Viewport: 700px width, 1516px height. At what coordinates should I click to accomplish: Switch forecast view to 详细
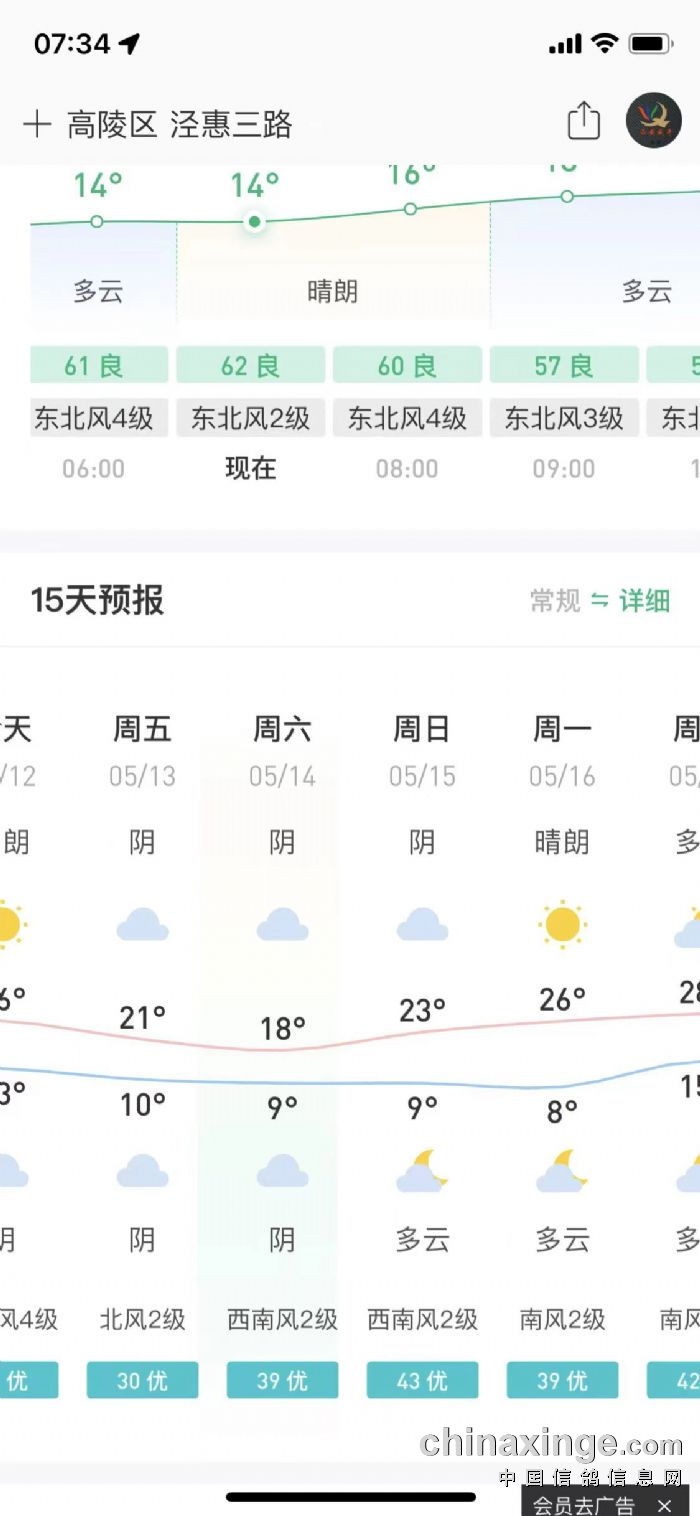tap(644, 600)
